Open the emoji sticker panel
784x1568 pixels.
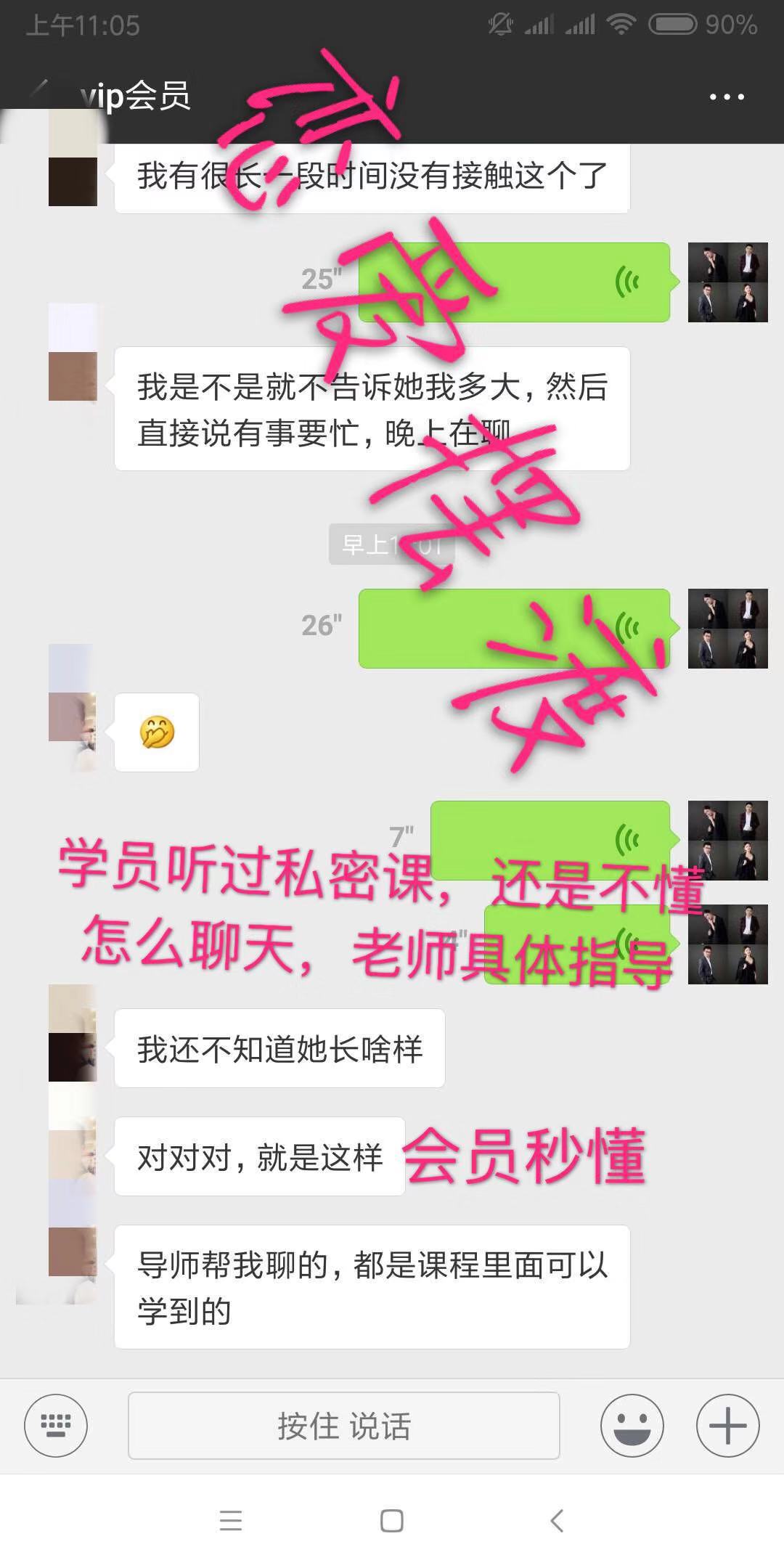pos(632,1426)
